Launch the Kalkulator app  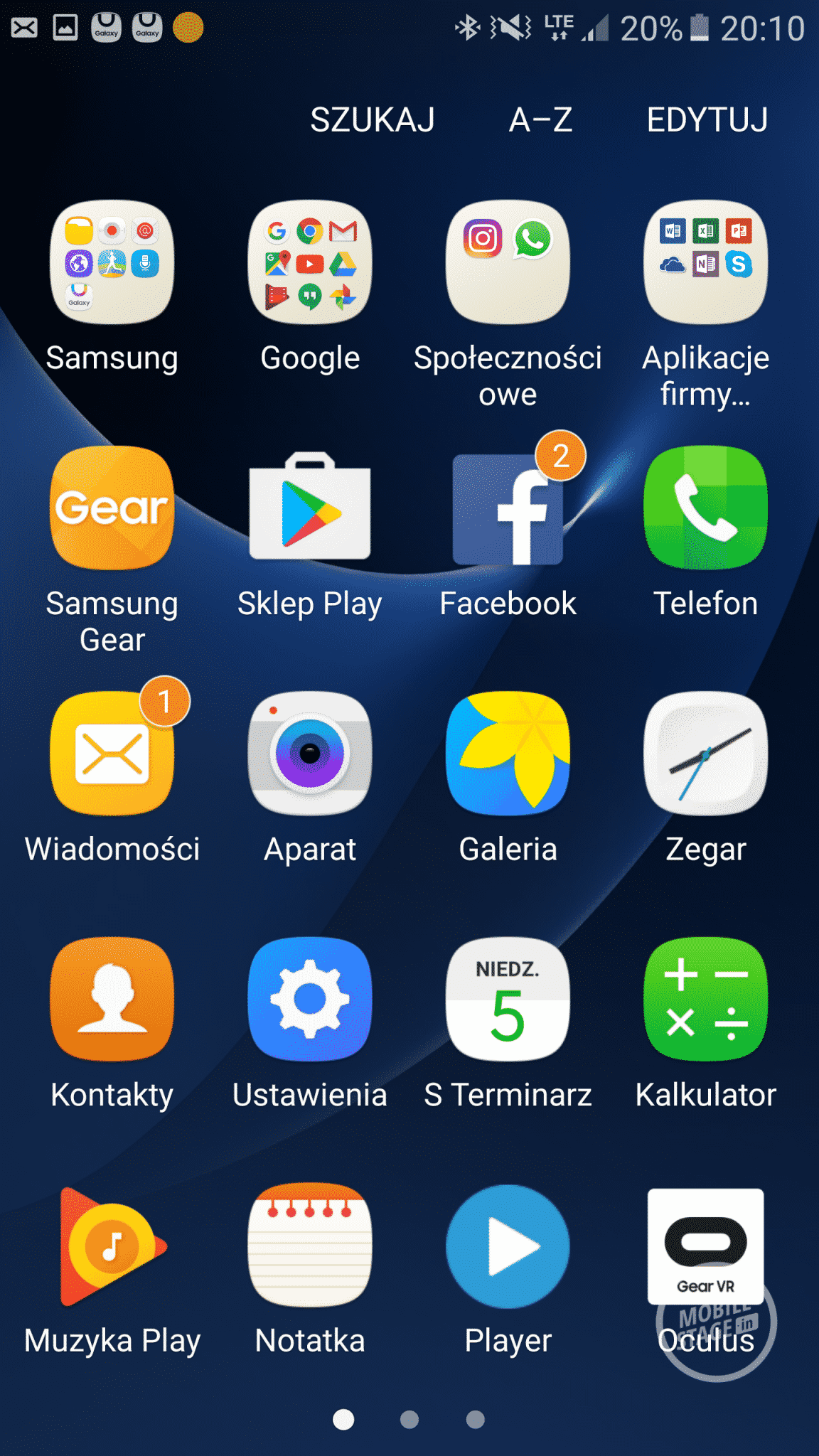click(705, 999)
